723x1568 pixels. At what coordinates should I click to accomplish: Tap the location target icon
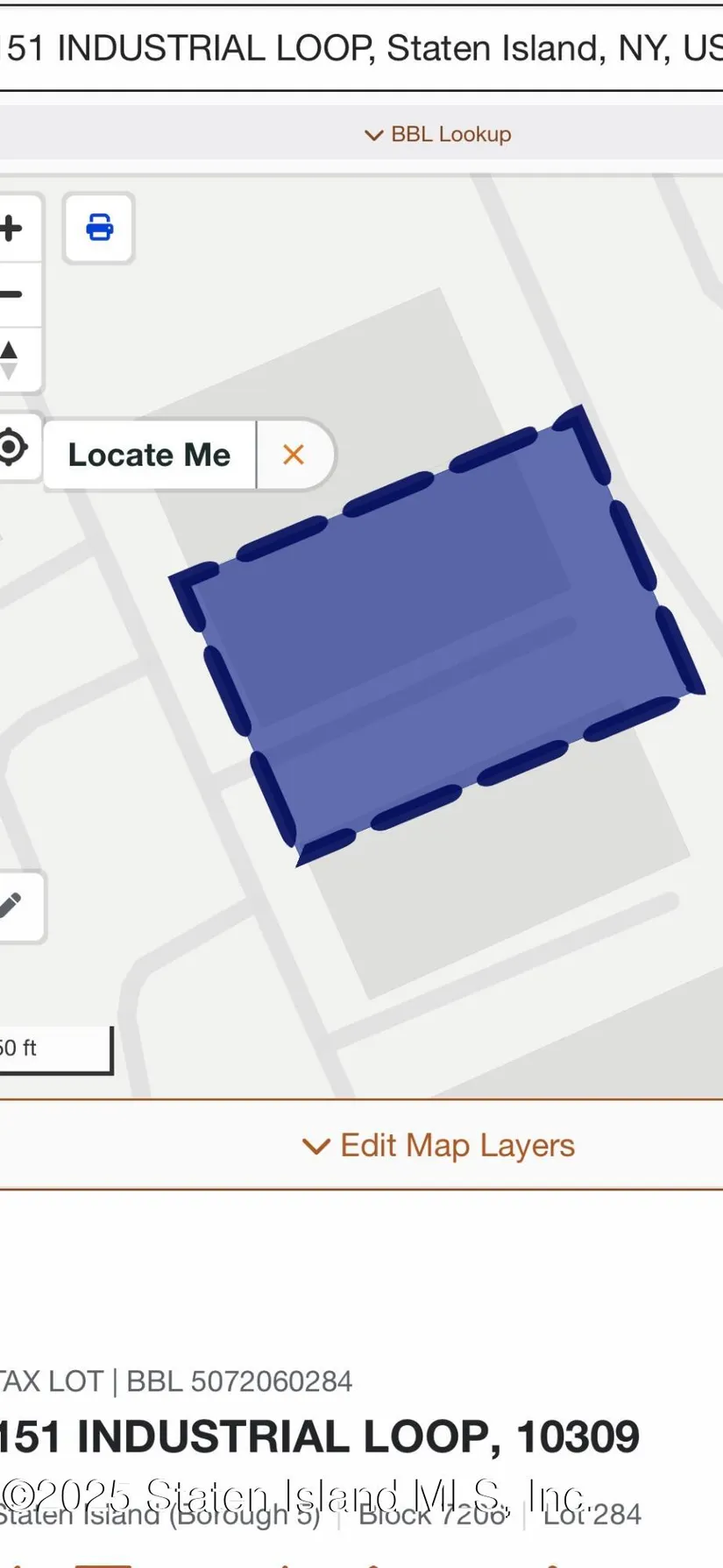coord(12,448)
